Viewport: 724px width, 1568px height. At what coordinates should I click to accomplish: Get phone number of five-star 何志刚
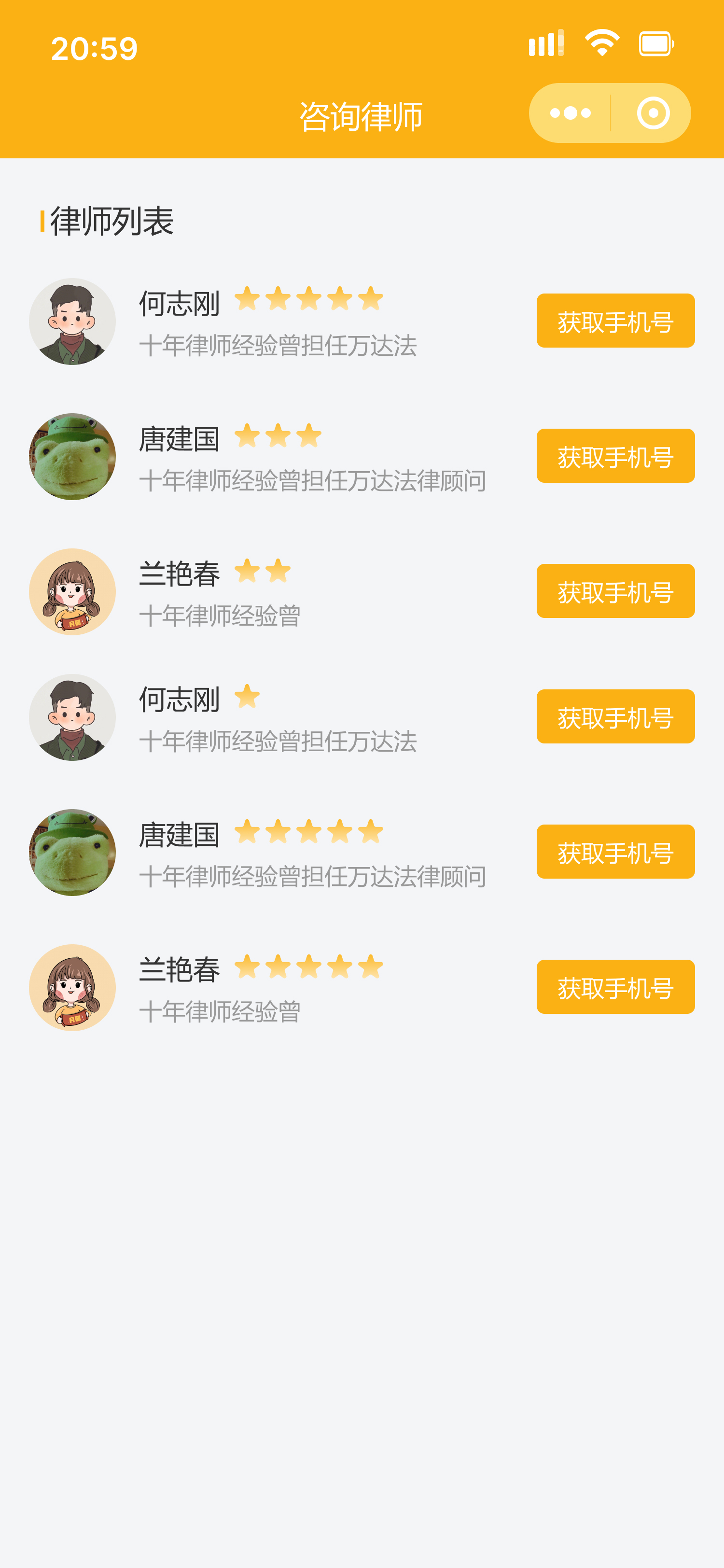click(615, 321)
